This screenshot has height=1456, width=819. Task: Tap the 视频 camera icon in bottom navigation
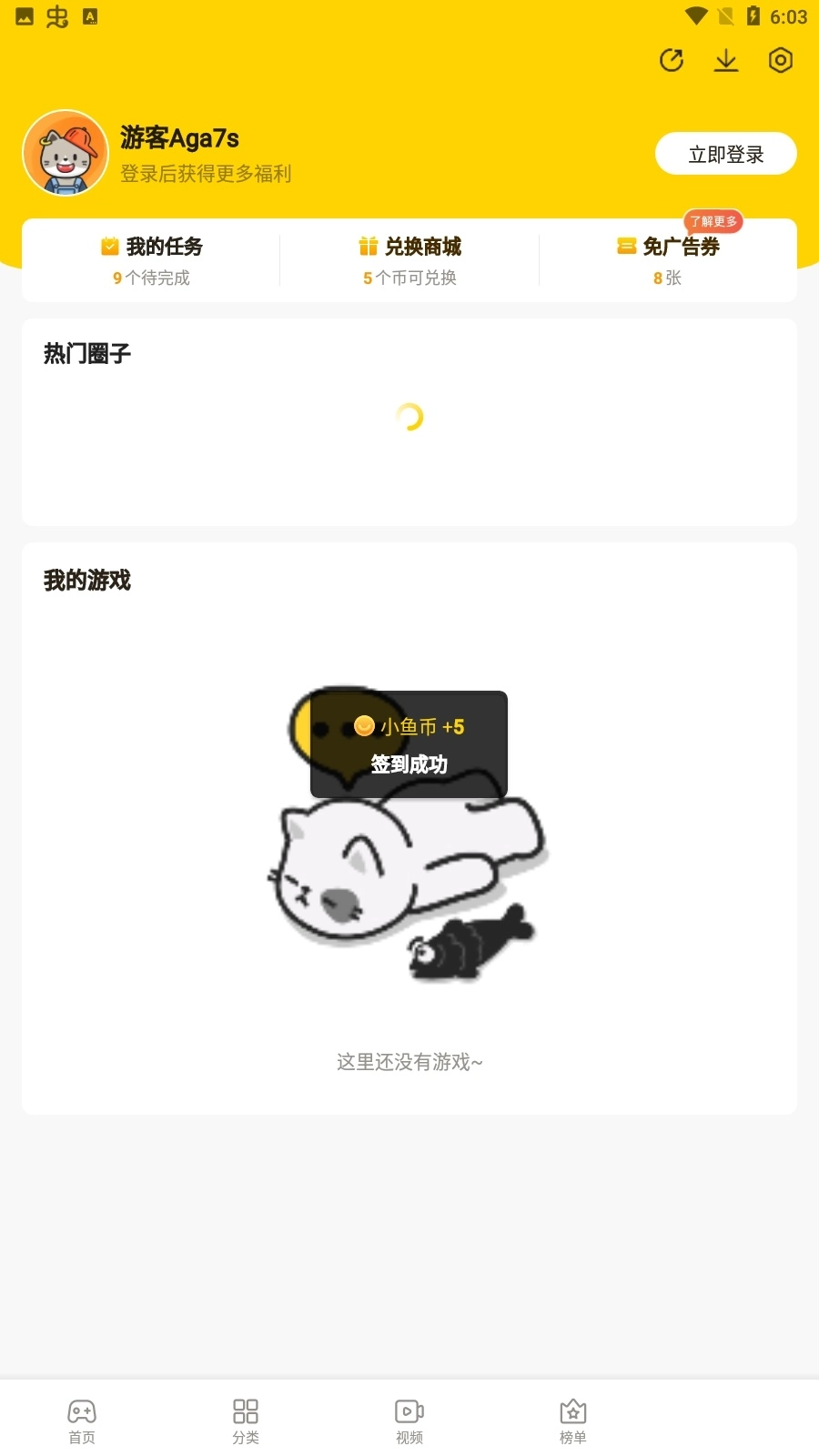409,1412
